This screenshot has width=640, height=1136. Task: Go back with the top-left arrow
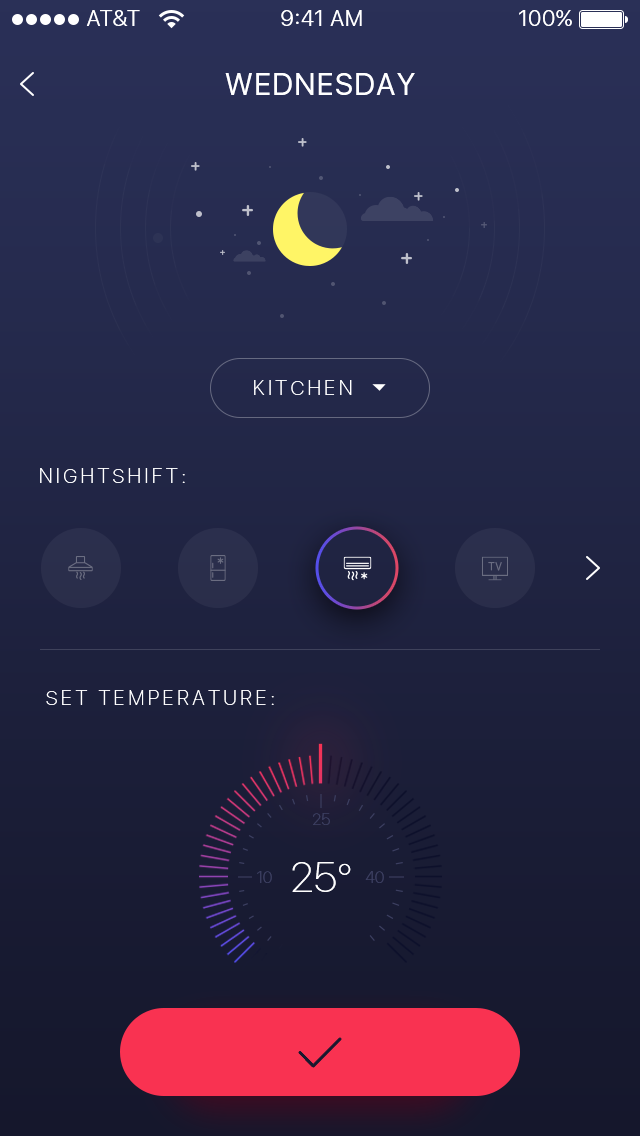[27, 84]
